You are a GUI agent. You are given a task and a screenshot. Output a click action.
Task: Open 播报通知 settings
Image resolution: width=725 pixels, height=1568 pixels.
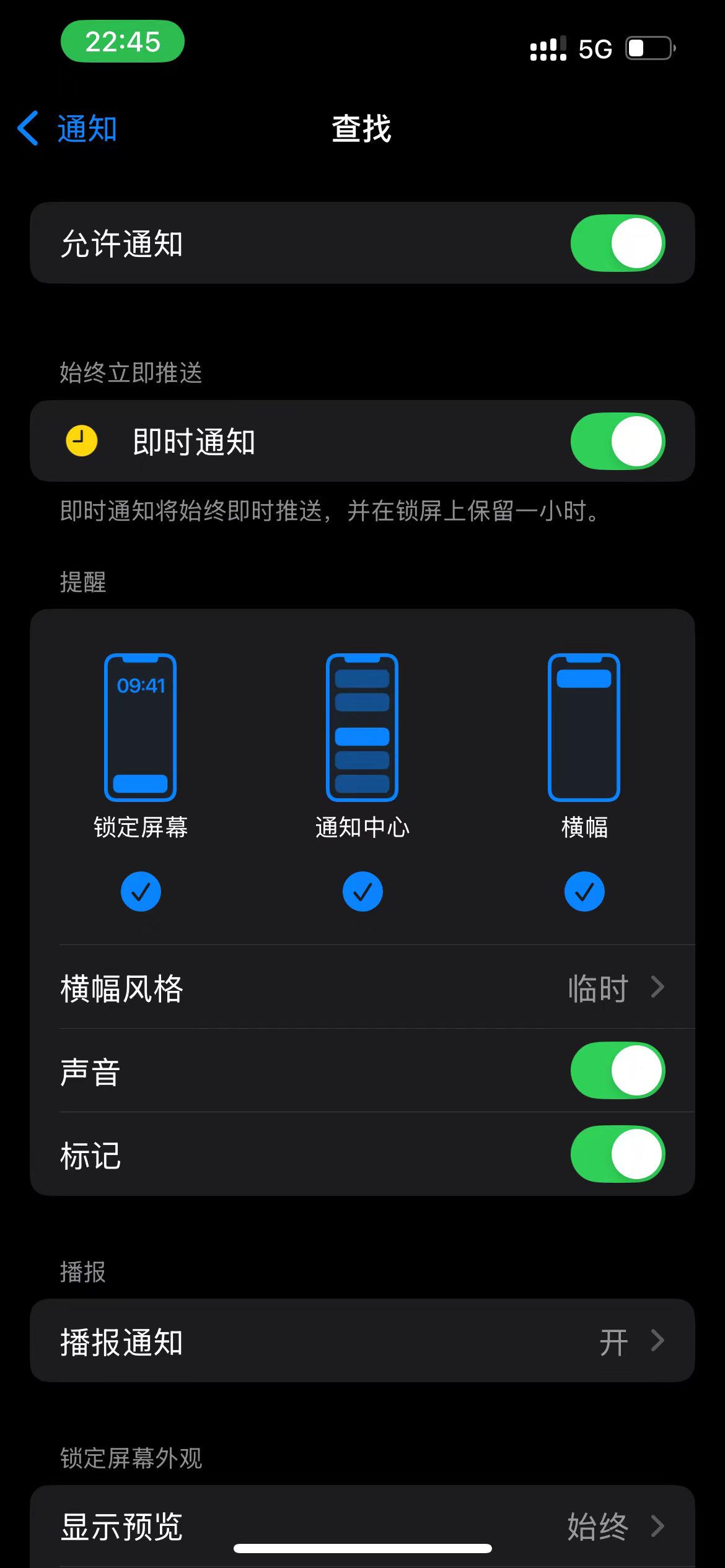click(x=362, y=1341)
